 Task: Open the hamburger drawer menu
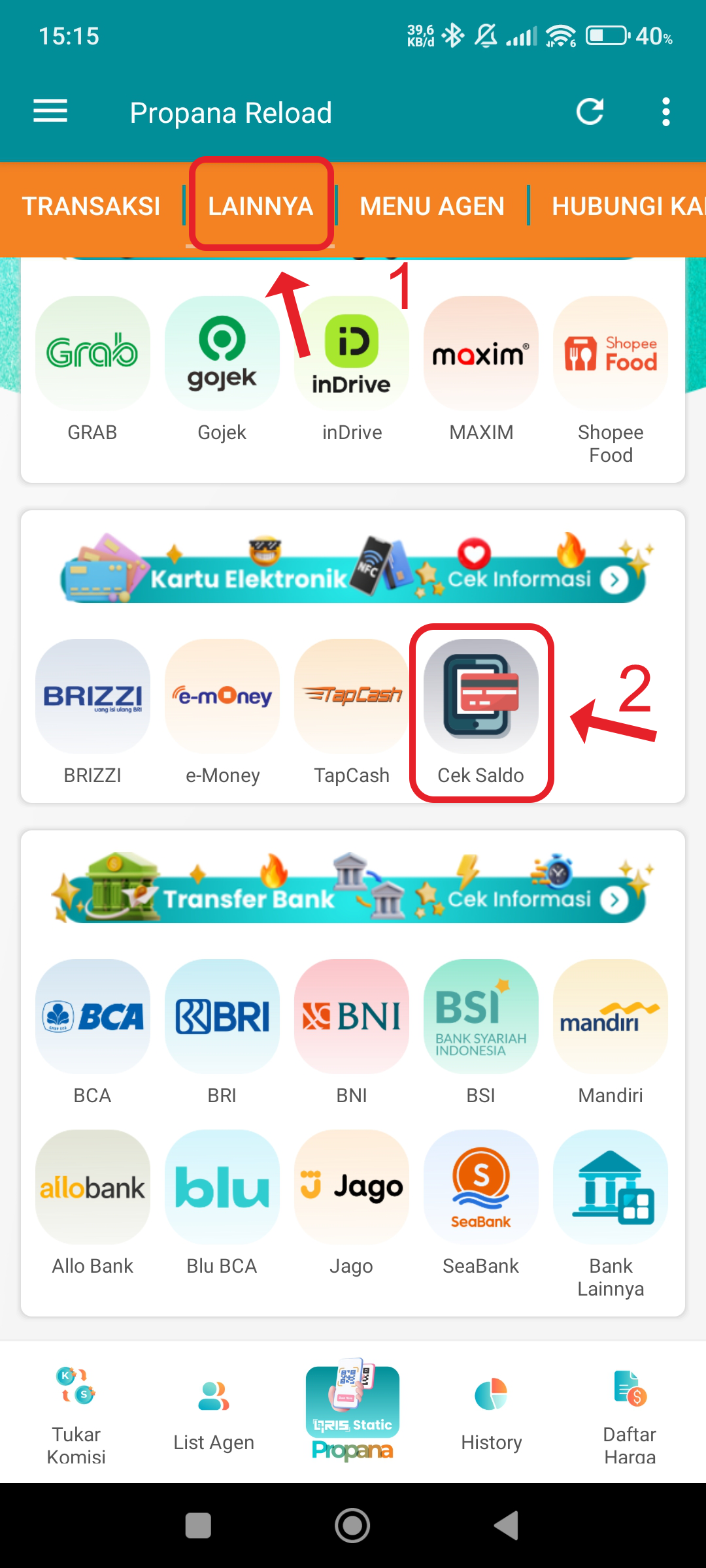coord(50,112)
